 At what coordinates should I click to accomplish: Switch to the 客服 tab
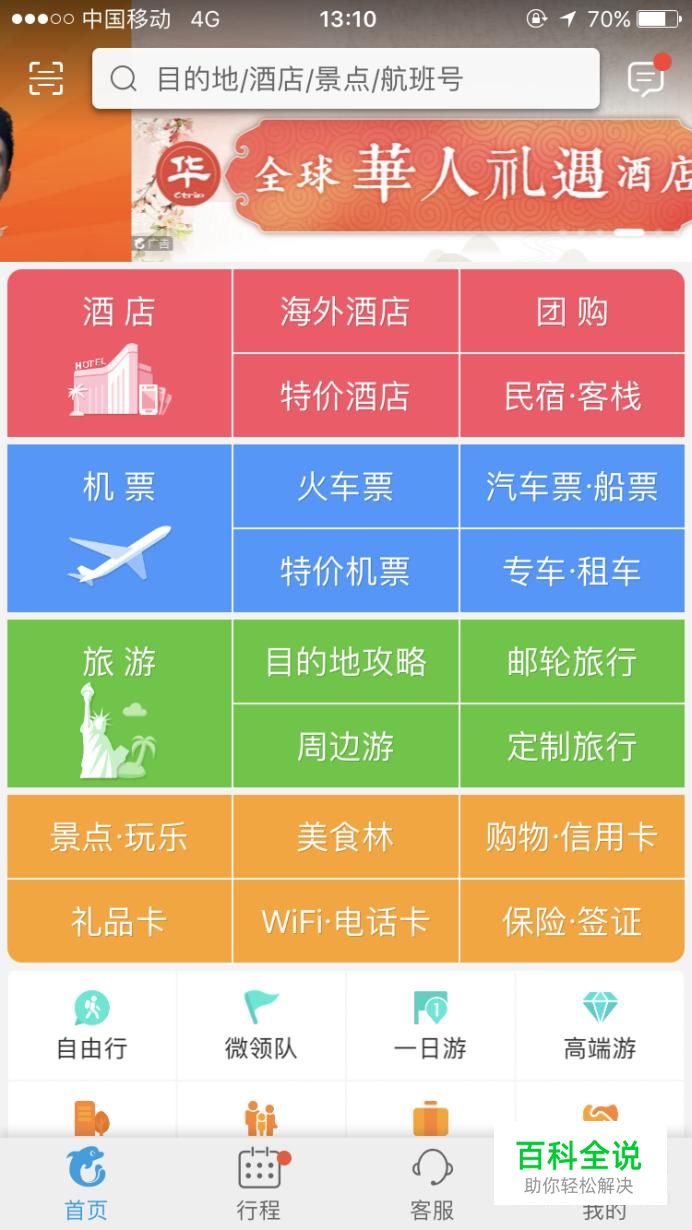(x=432, y=1185)
